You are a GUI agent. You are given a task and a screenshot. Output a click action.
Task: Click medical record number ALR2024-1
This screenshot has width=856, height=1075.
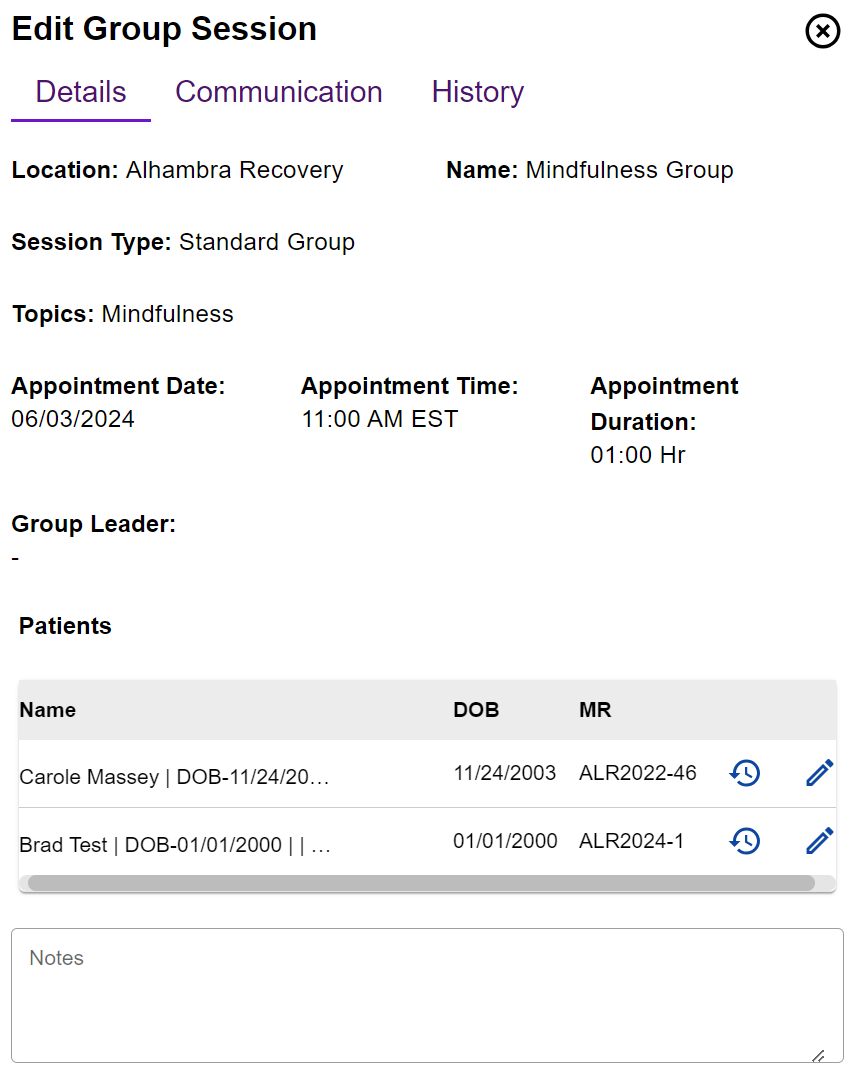630,840
